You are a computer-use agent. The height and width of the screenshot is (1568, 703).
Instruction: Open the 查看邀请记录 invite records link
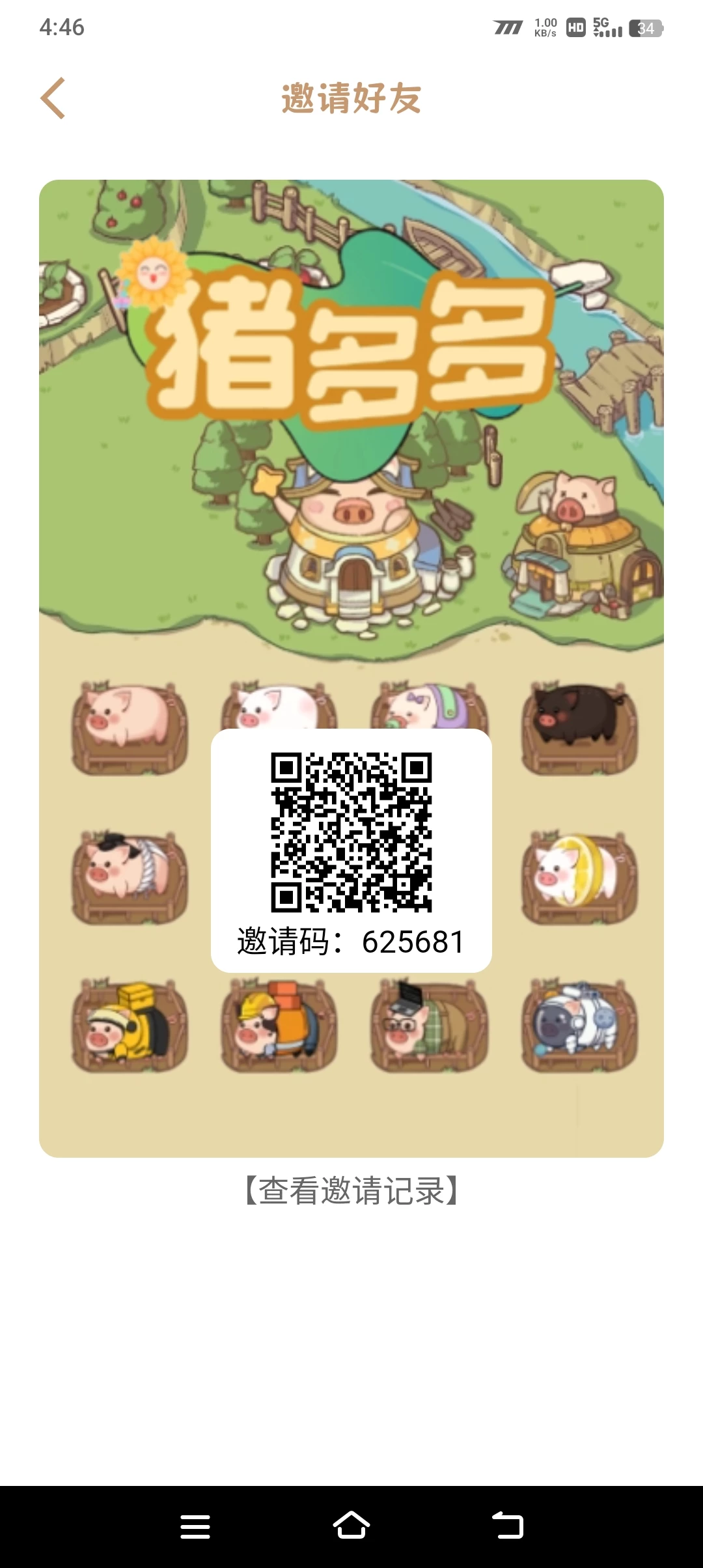(351, 1191)
